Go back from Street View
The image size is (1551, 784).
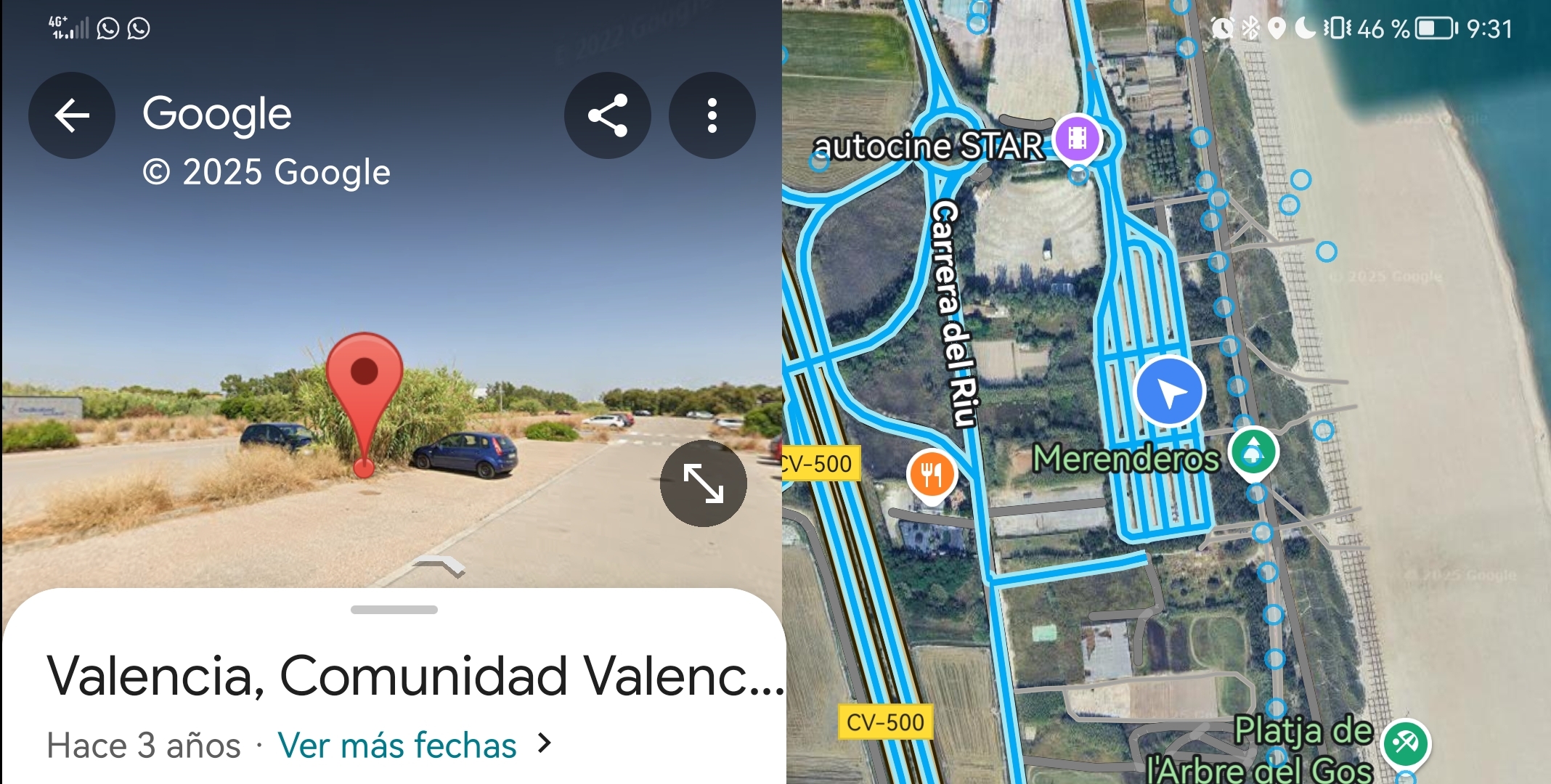click(x=71, y=115)
